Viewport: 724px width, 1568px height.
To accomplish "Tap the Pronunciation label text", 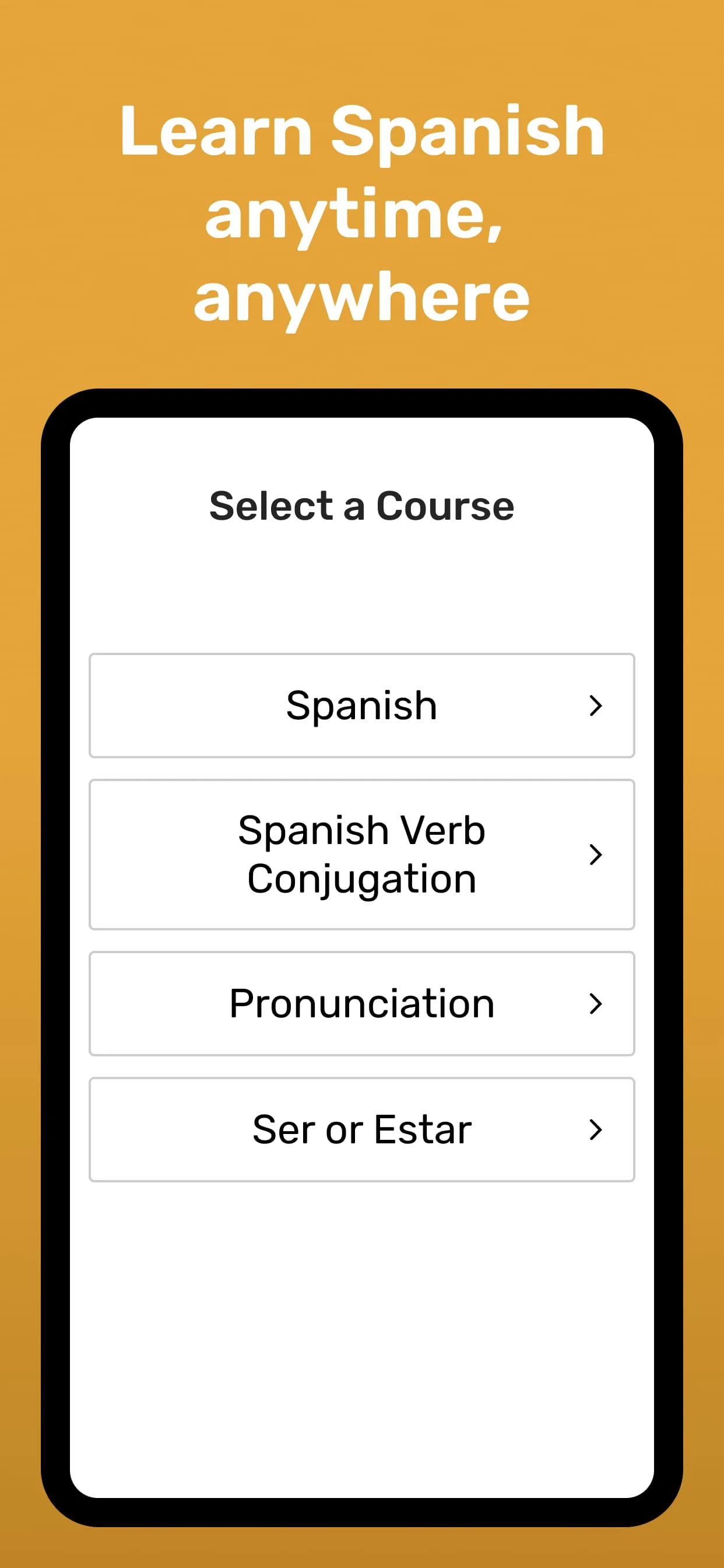I will pyautogui.click(x=361, y=1003).
